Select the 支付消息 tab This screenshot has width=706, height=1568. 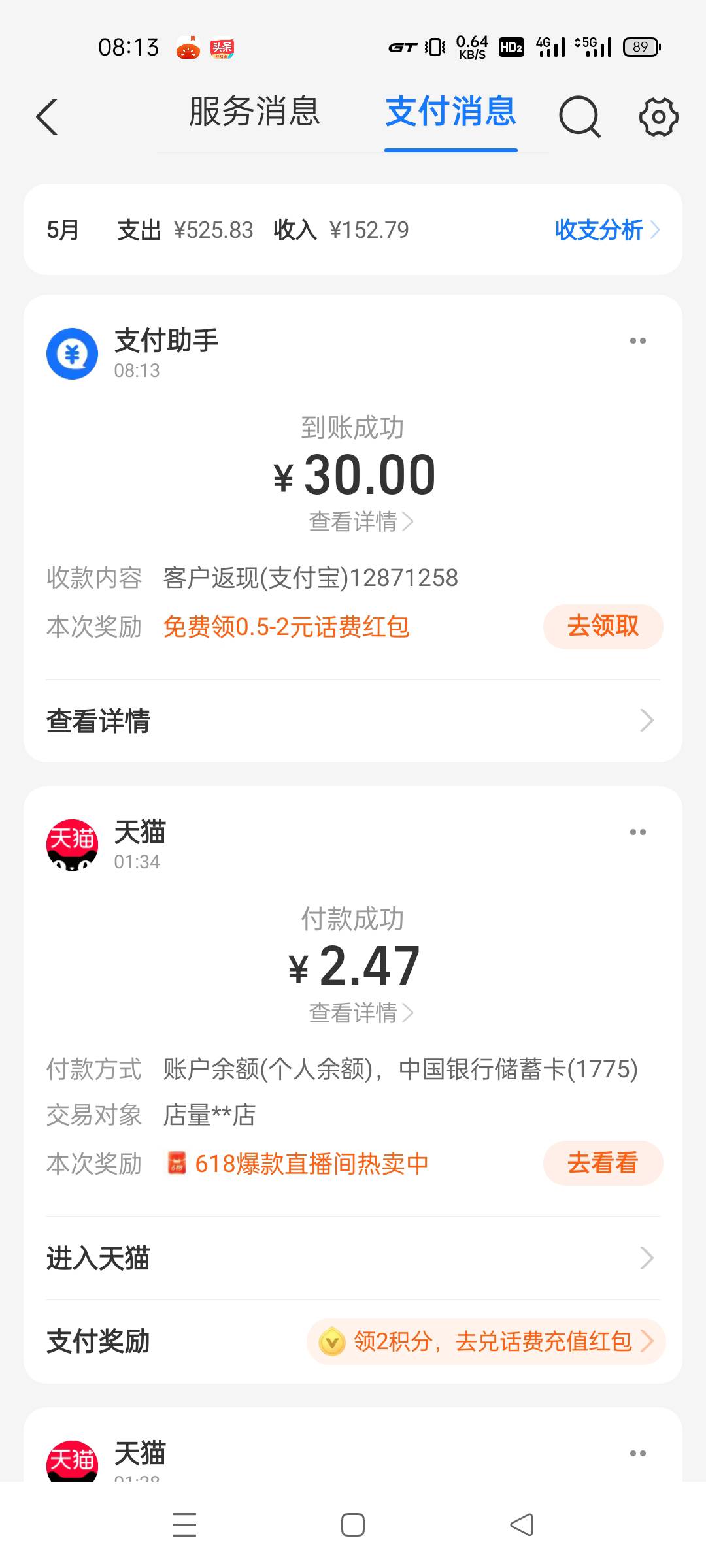(451, 111)
